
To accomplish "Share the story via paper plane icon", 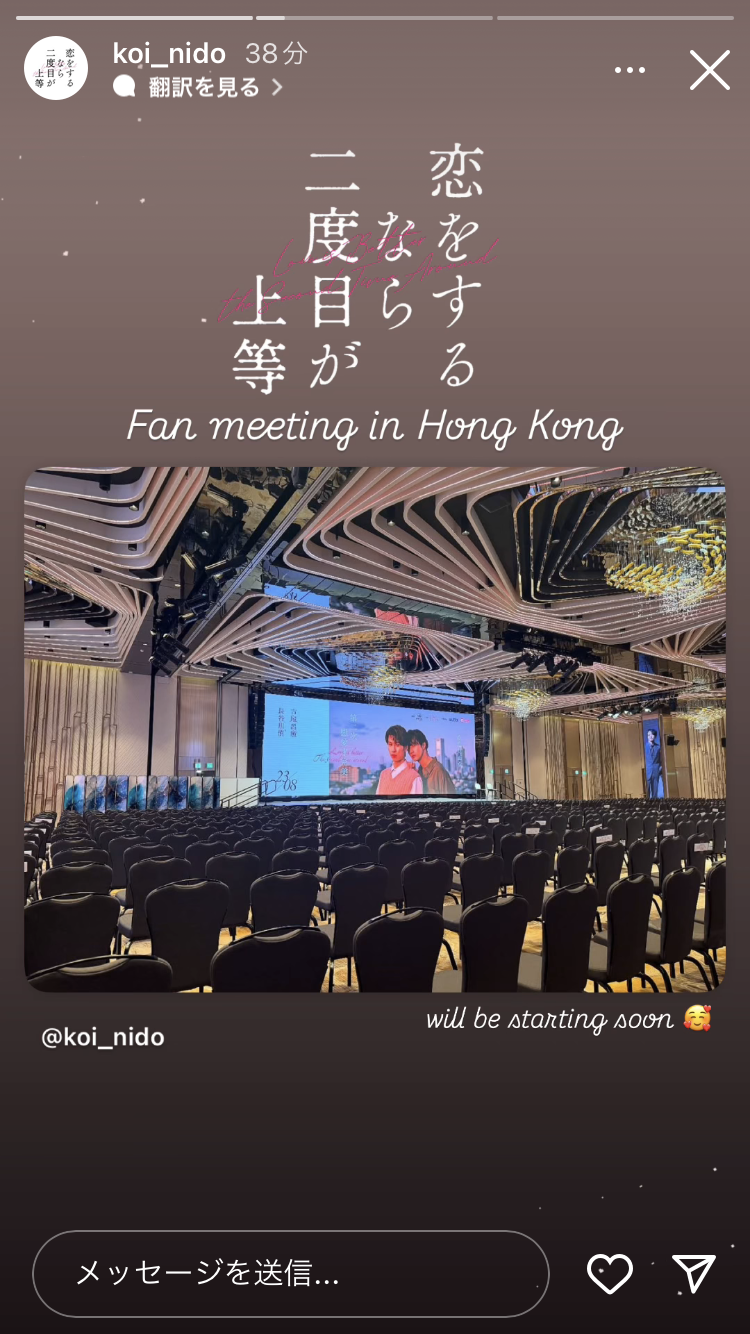I will tap(694, 1273).
